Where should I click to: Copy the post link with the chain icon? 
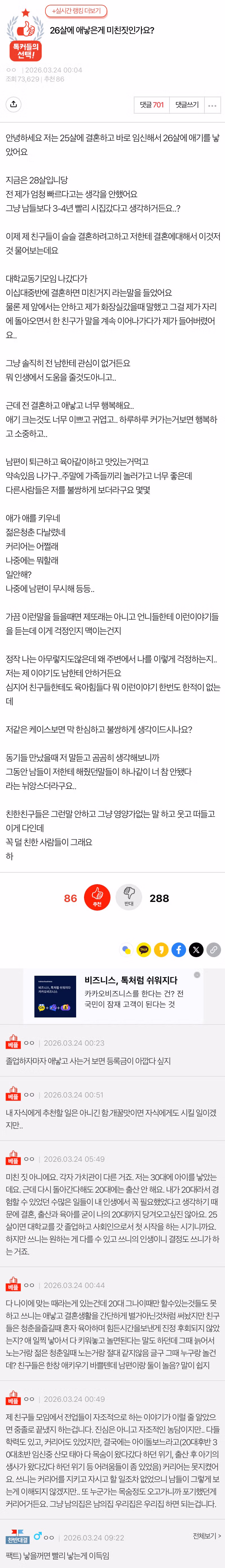[x=213, y=949]
